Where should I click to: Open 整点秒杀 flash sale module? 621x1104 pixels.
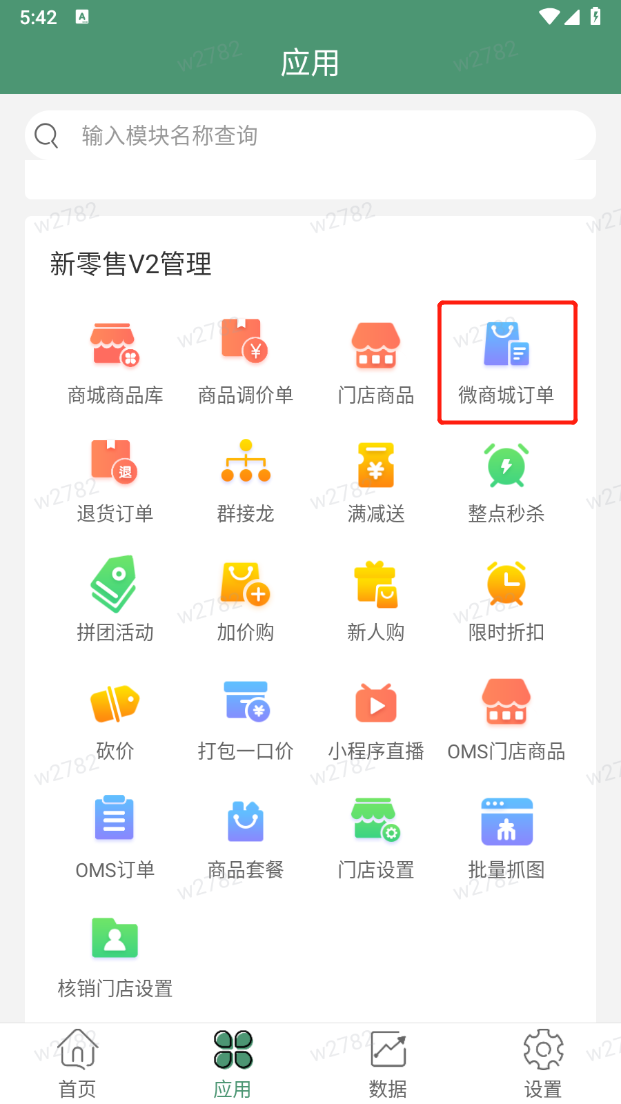click(x=506, y=481)
